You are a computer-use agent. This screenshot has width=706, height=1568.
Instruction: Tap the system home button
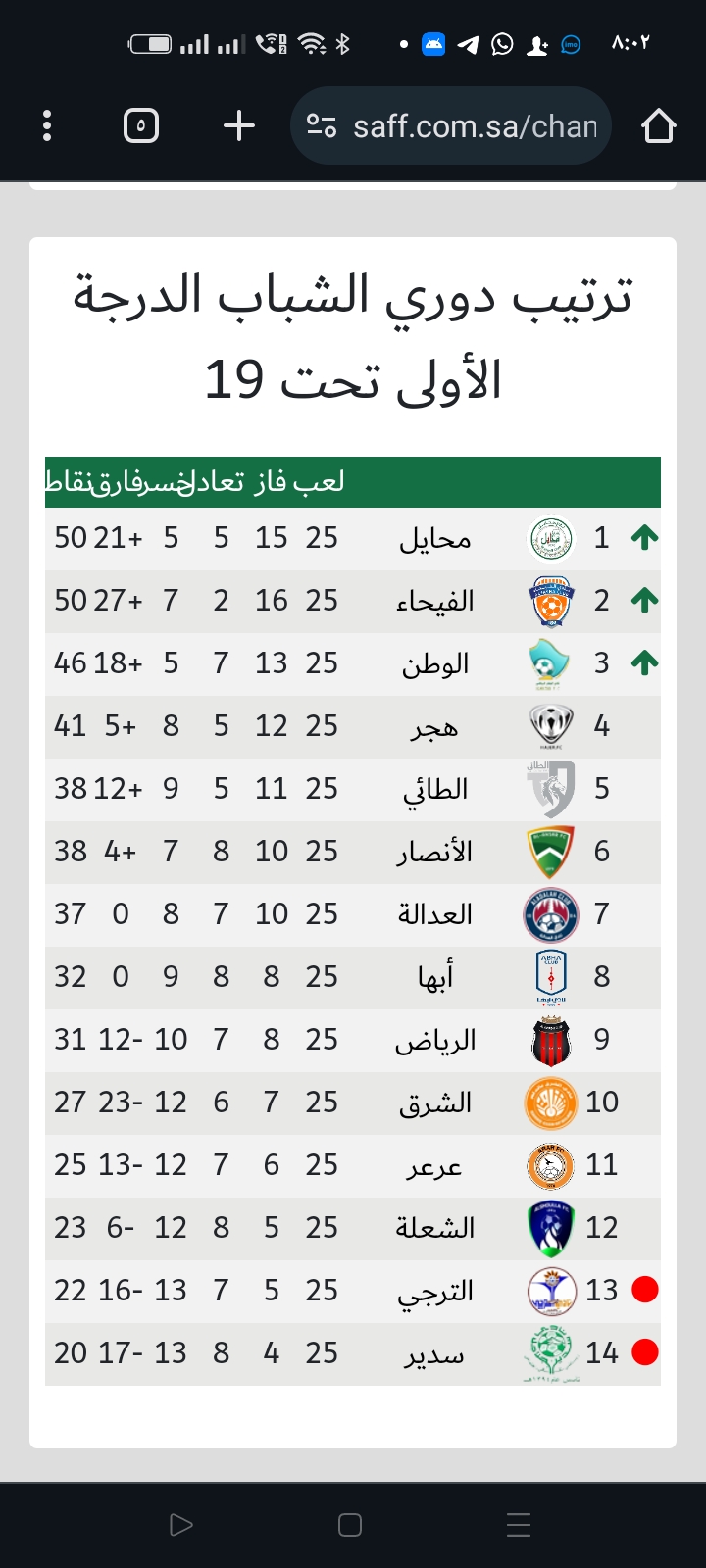(x=350, y=1525)
